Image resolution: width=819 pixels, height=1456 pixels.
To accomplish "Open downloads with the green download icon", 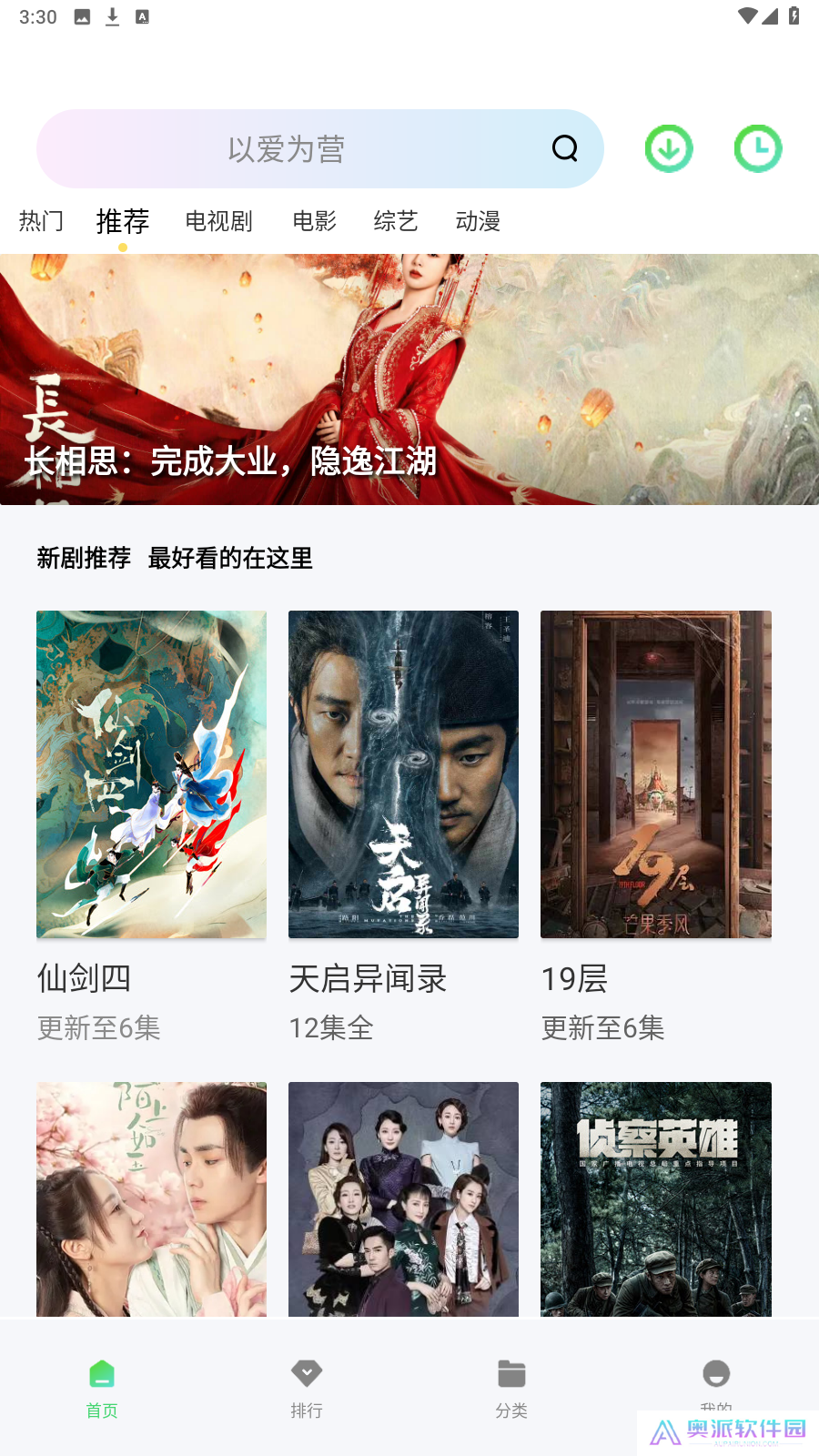I will (x=669, y=147).
